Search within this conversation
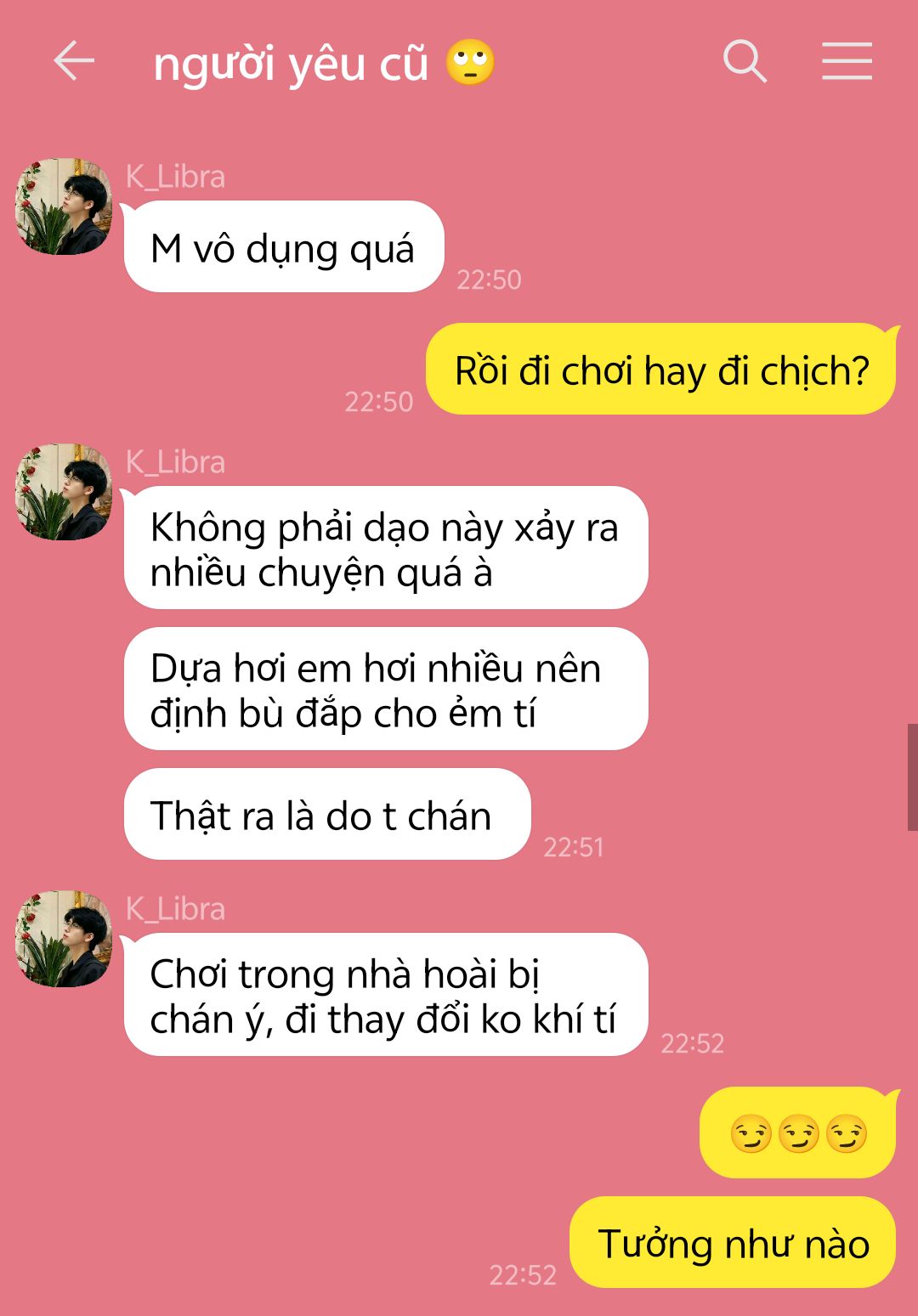 745,61
